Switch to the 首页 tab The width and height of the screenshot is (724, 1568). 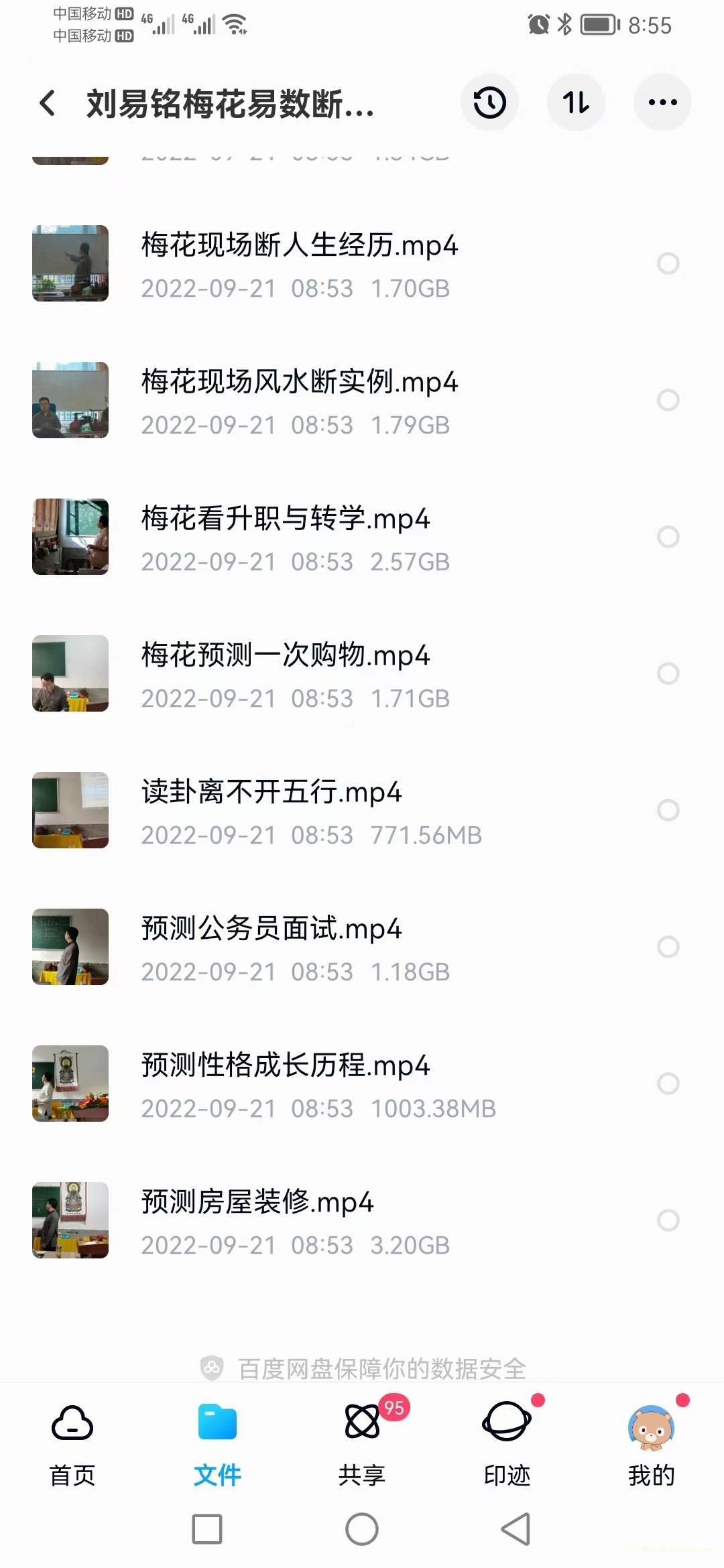[72, 1441]
